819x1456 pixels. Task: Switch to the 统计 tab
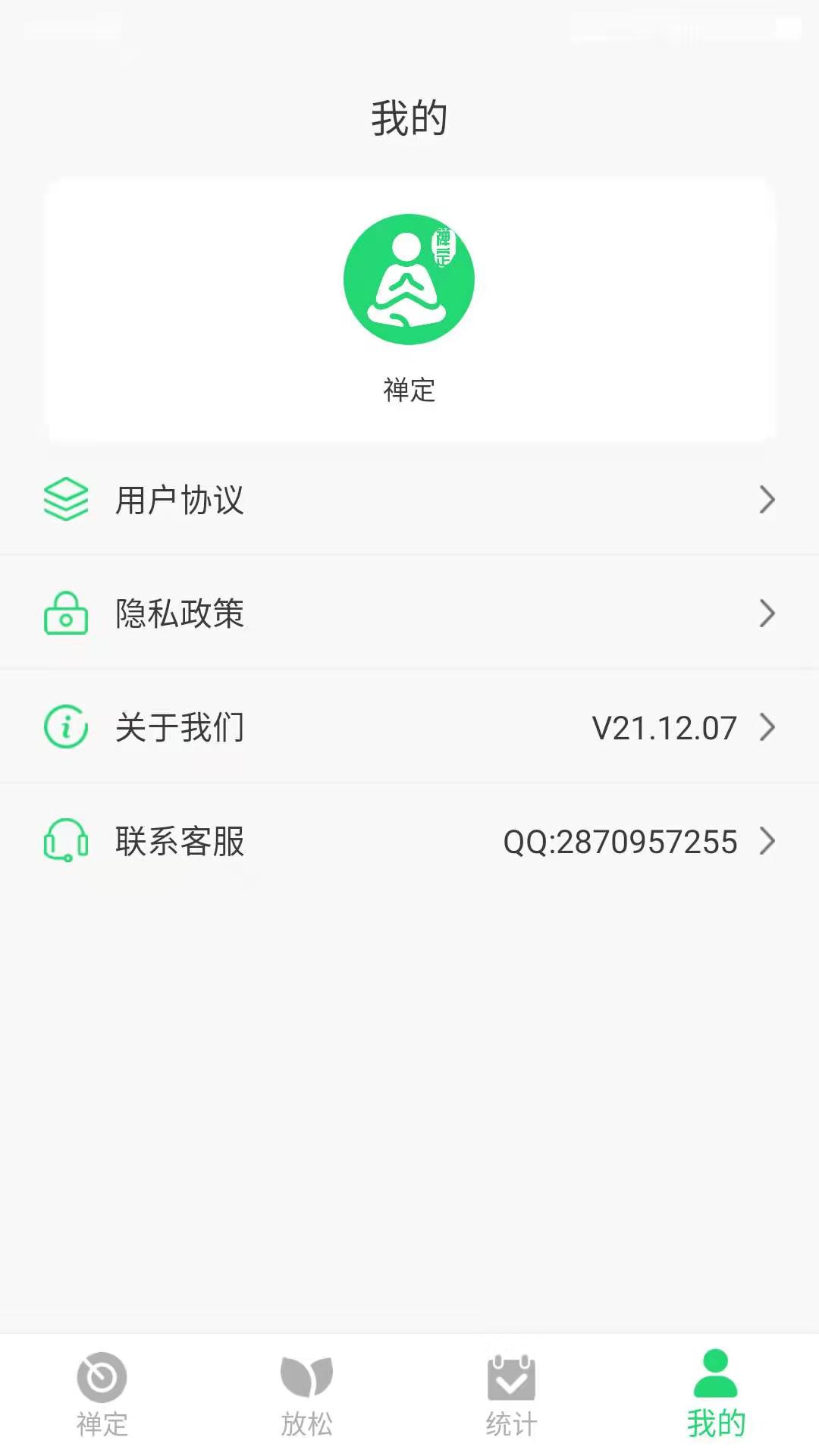[512, 1394]
